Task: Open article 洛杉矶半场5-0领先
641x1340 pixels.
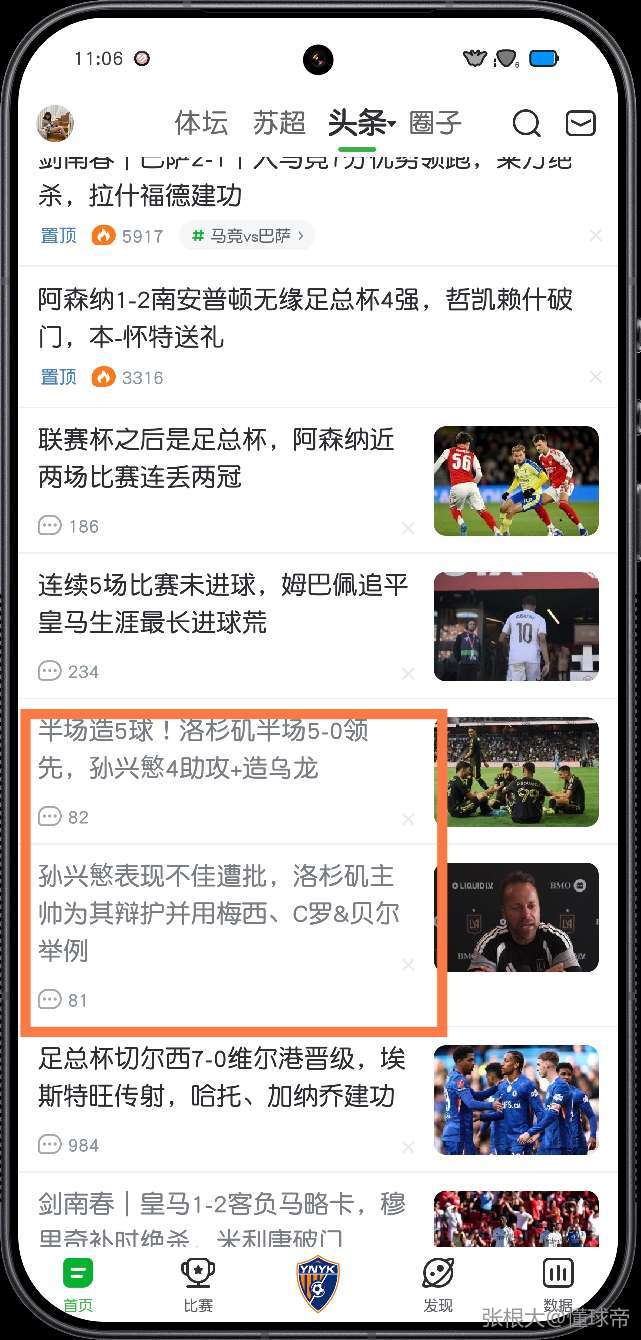Action: tap(205, 749)
